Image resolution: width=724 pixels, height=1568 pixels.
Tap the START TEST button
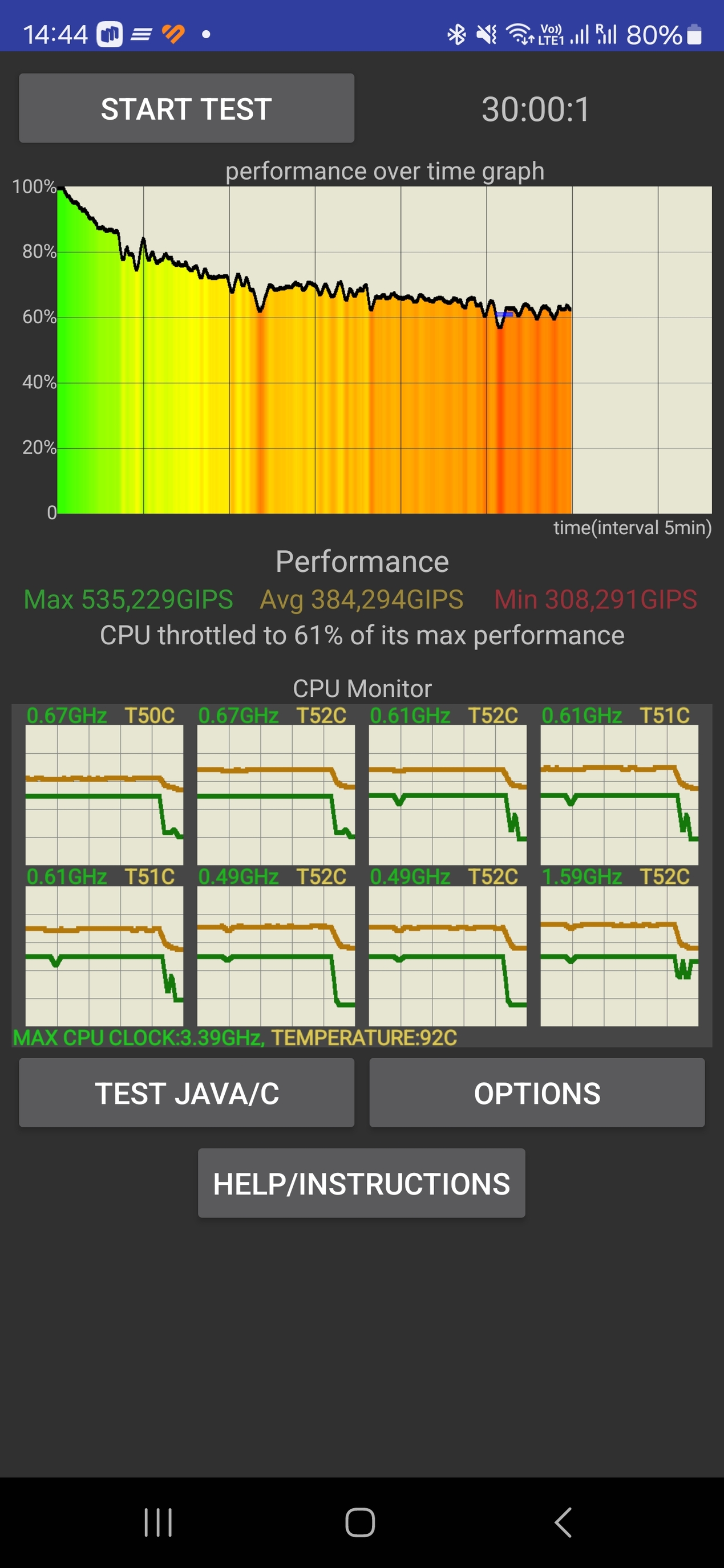pyautogui.click(x=187, y=108)
